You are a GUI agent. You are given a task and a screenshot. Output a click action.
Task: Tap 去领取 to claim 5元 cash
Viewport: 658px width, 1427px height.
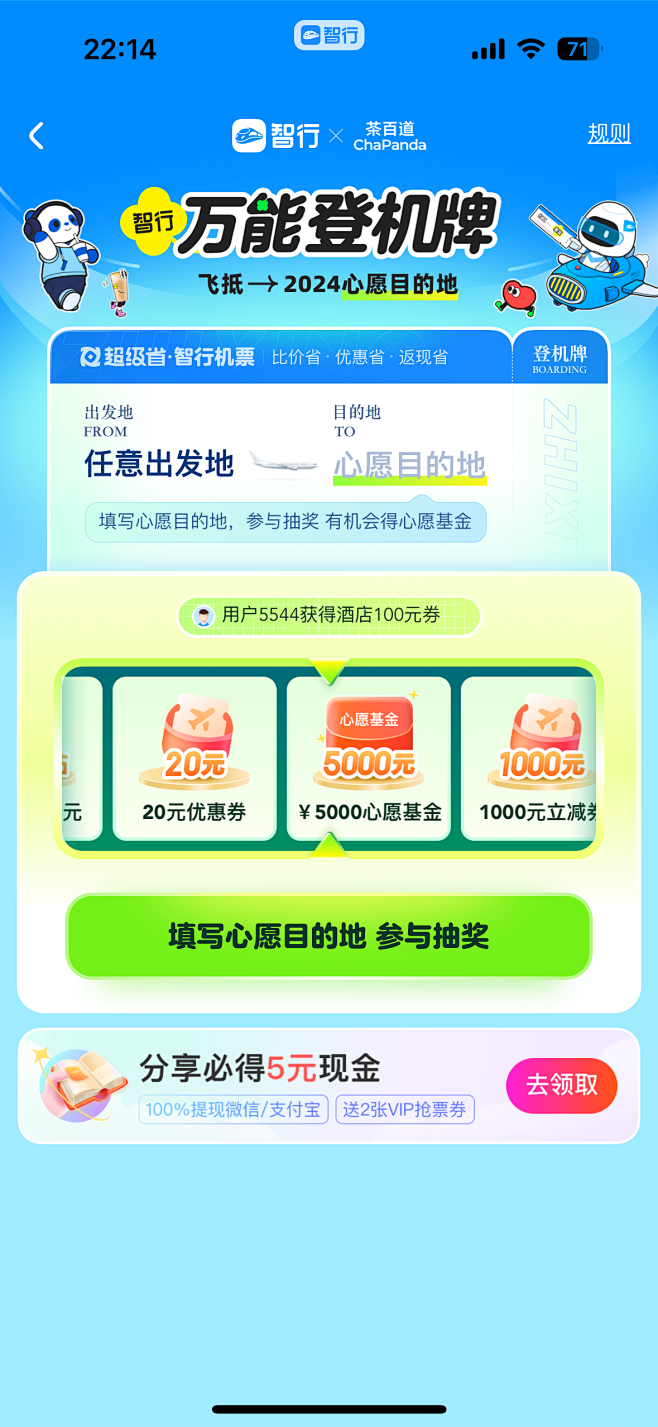(561, 1085)
